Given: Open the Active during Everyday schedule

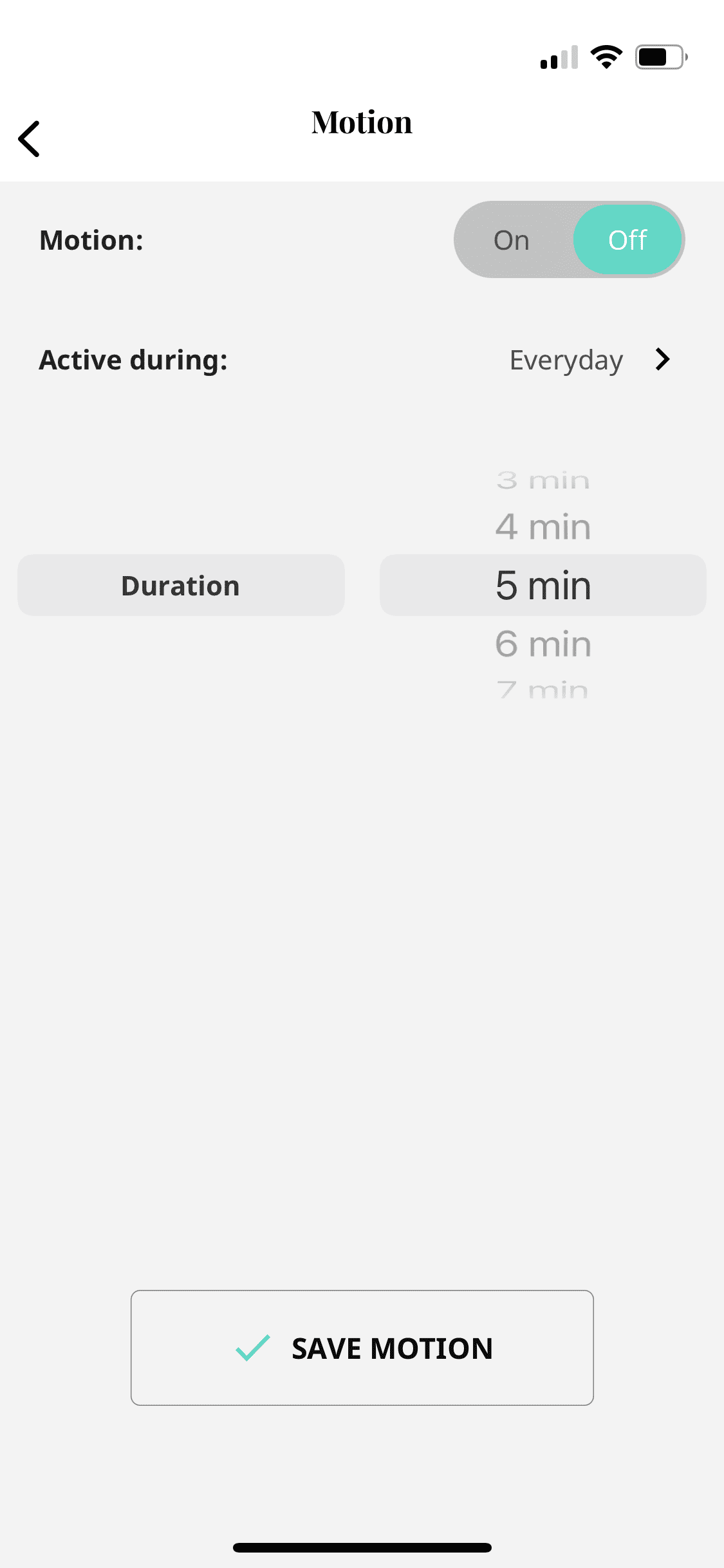Looking at the screenshot, I should coord(589,360).
